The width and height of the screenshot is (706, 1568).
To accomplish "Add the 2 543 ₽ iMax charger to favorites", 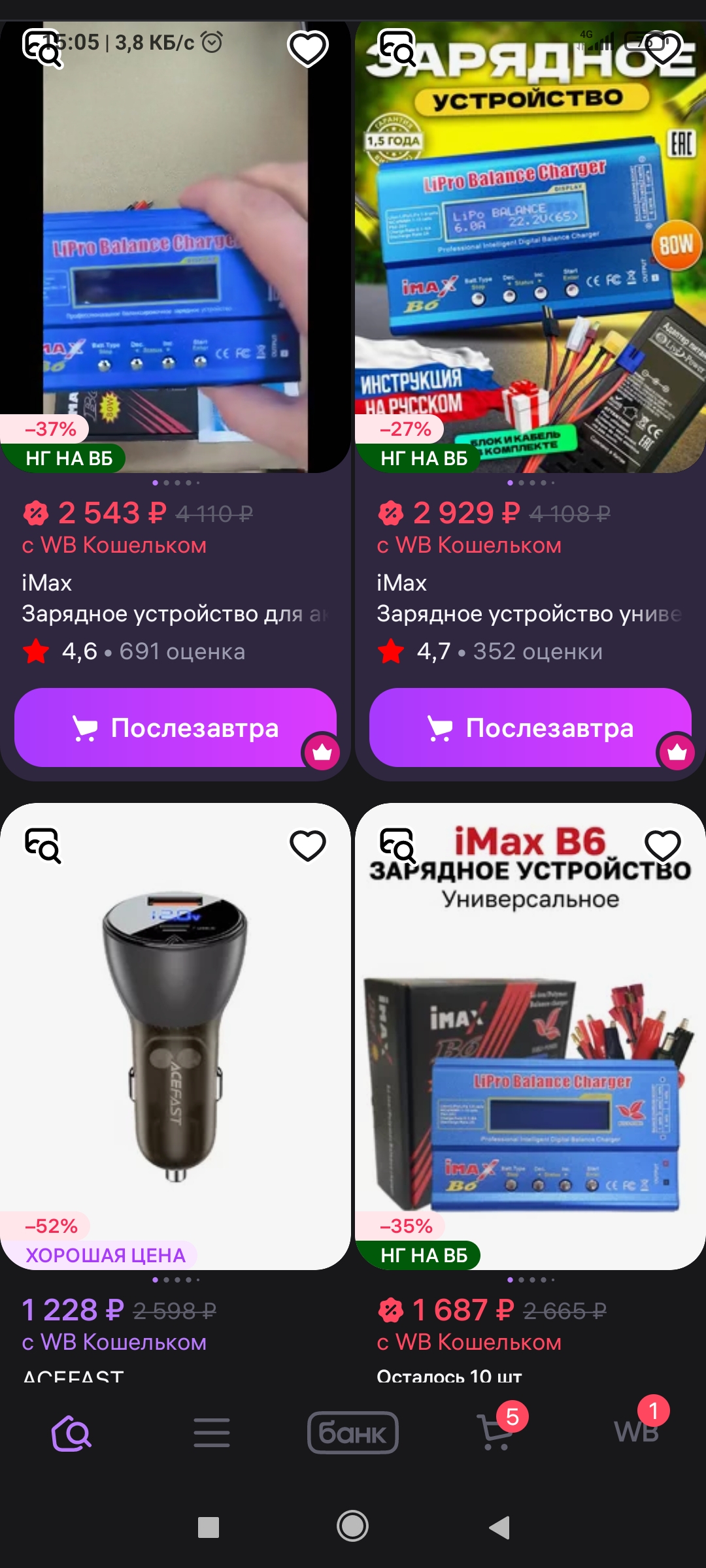I will coord(307,48).
